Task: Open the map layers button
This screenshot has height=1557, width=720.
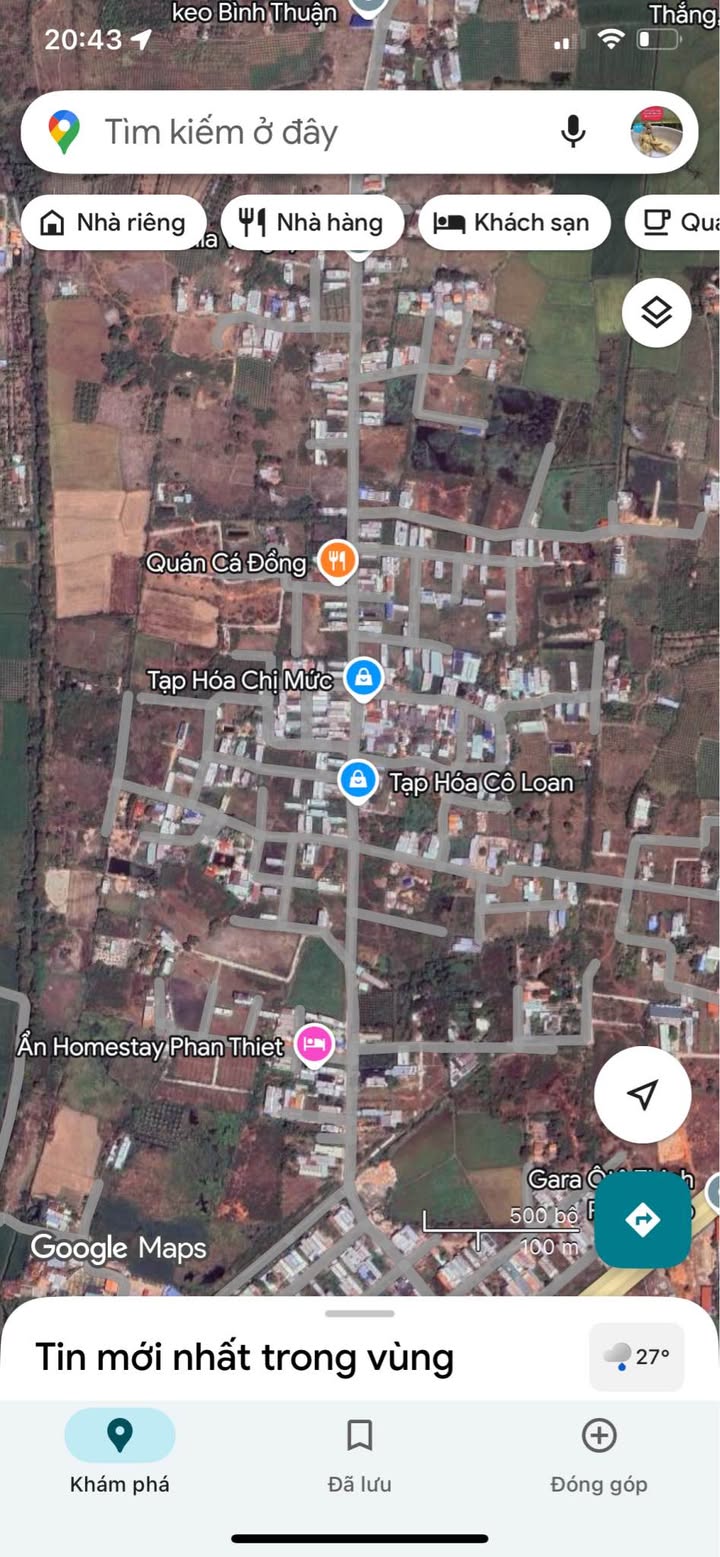Action: pos(656,313)
